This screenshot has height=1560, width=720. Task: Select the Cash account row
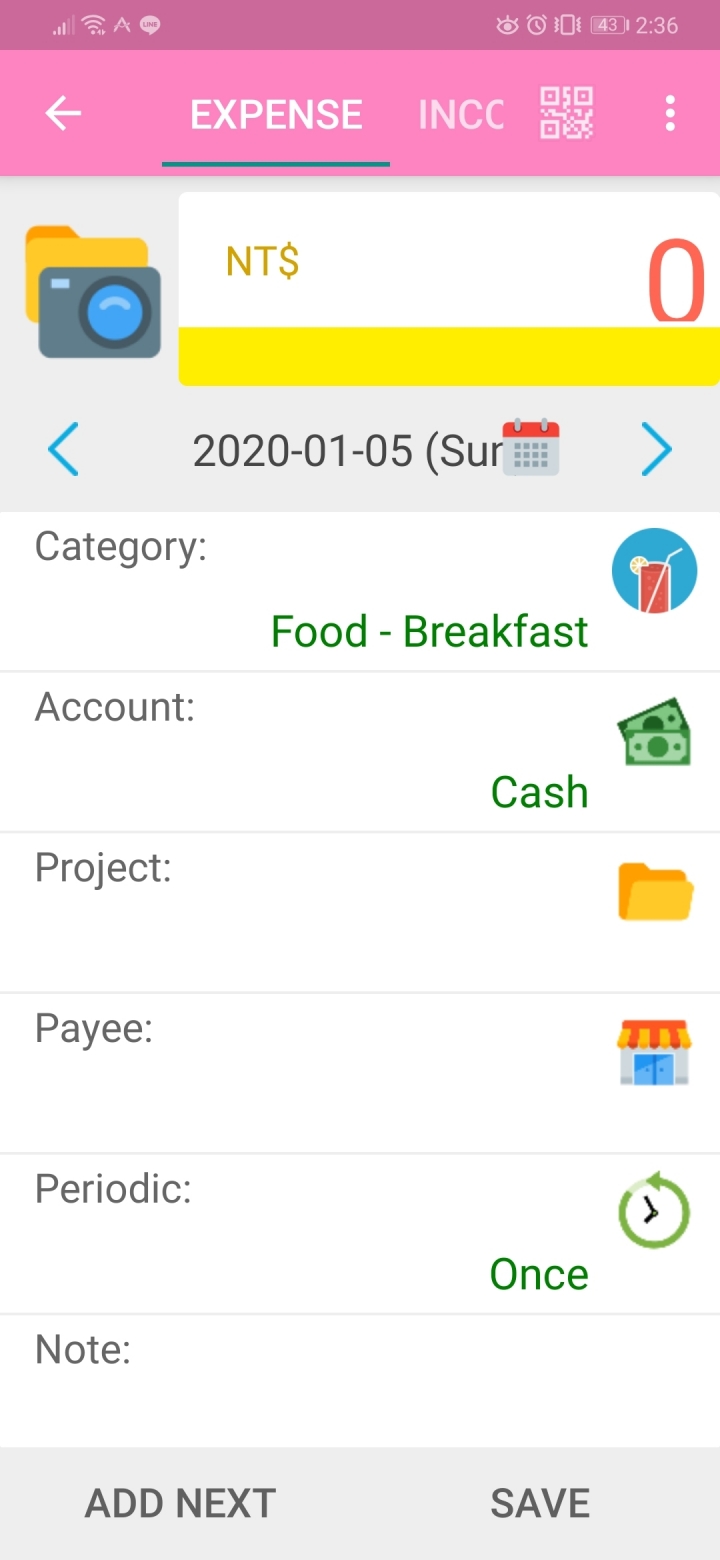tap(360, 752)
